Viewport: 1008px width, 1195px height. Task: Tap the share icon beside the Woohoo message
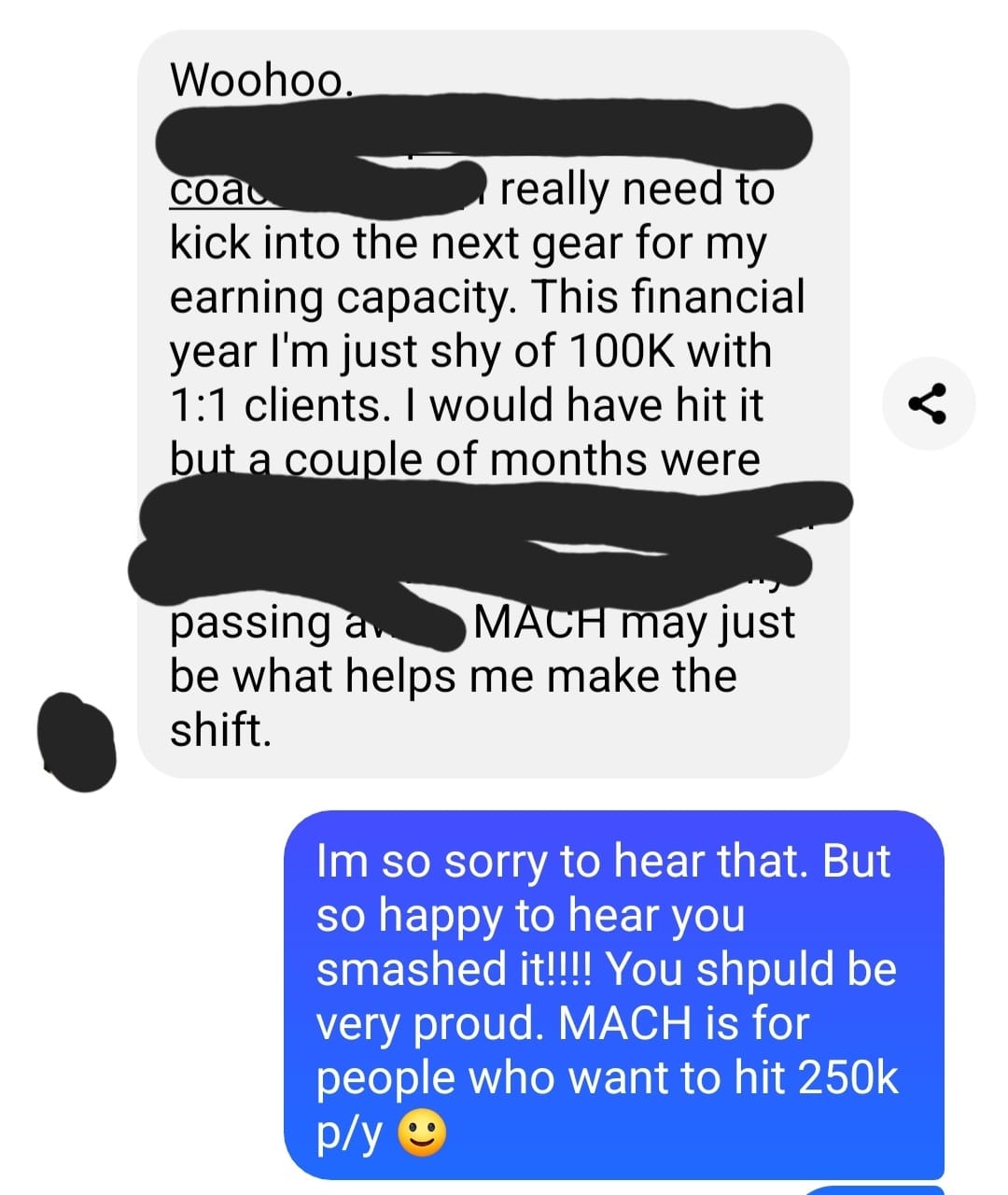[928, 404]
